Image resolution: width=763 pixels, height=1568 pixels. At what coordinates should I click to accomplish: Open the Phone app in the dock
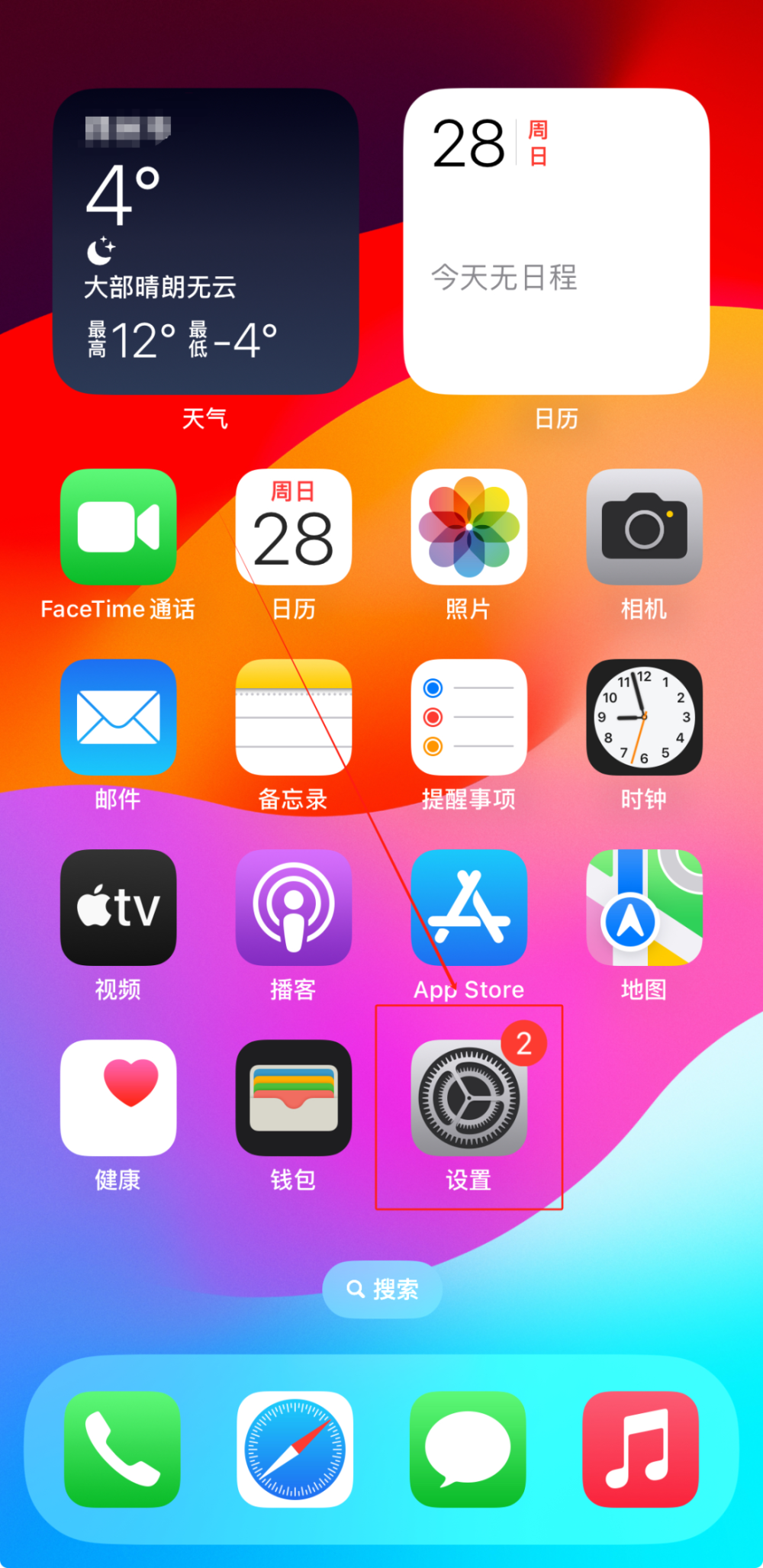121,1450
